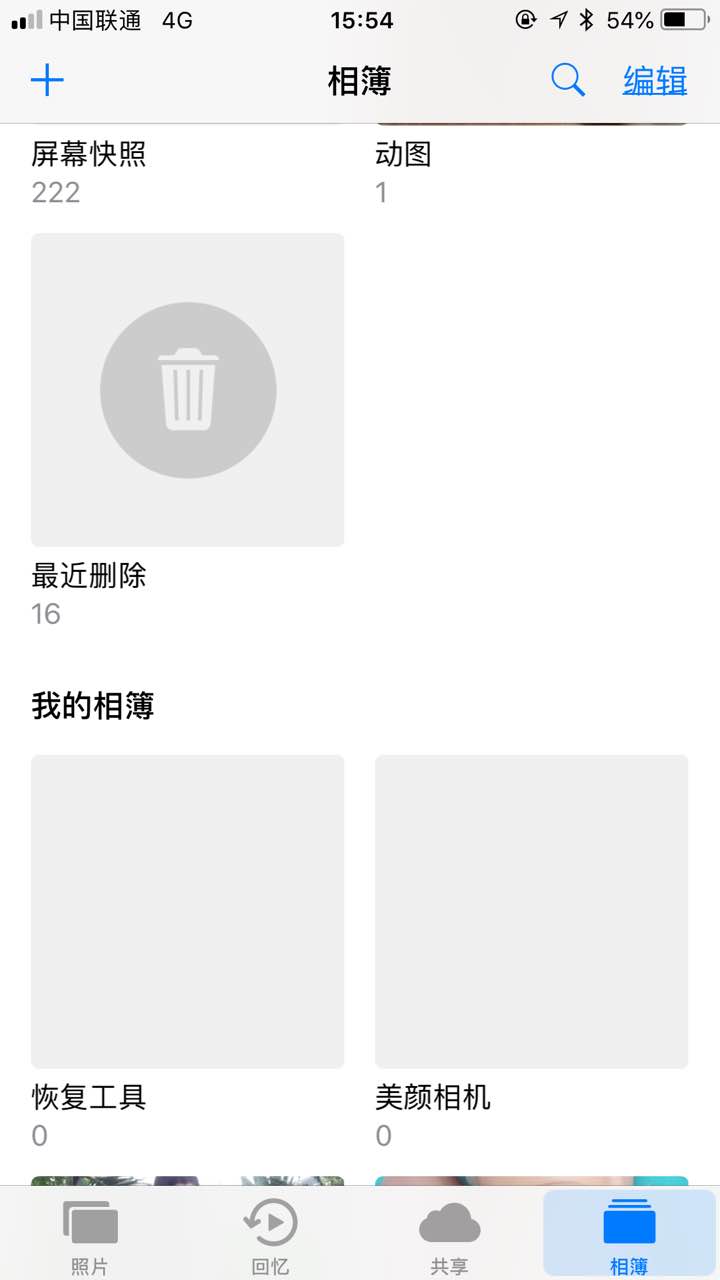The width and height of the screenshot is (720, 1280).
Task: Tap the clock showing 15:54 in status bar
Action: [x=360, y=19]
